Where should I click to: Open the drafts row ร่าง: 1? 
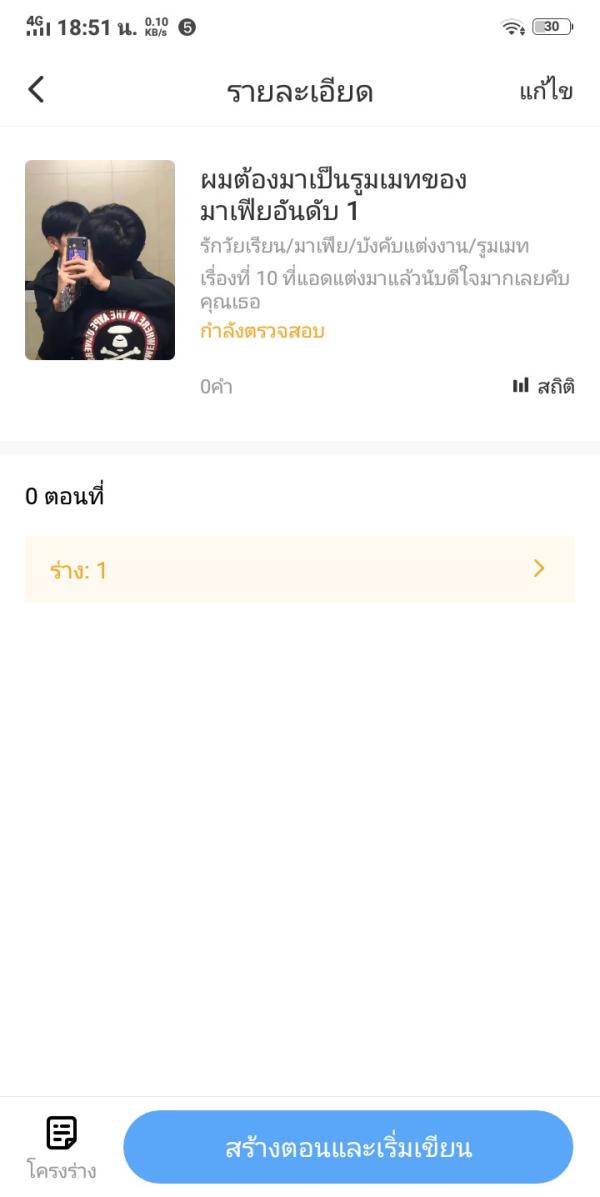300,570
